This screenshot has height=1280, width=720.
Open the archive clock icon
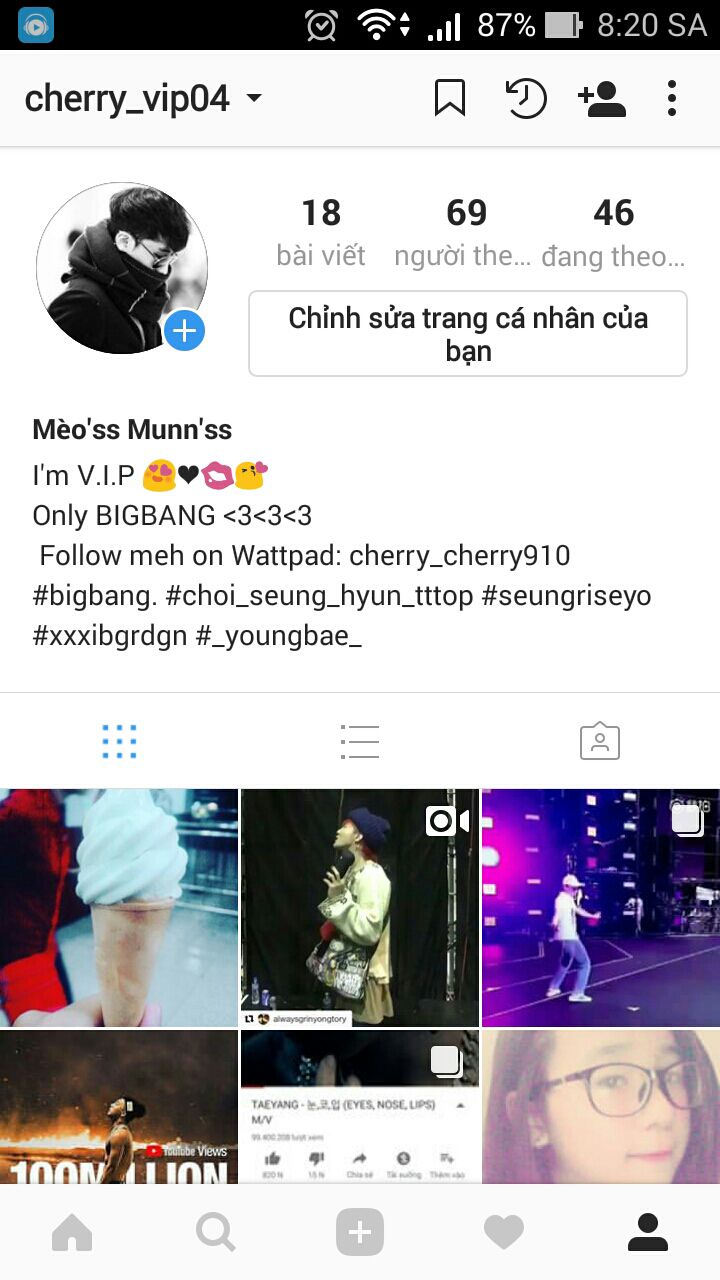tap(526, 99)
